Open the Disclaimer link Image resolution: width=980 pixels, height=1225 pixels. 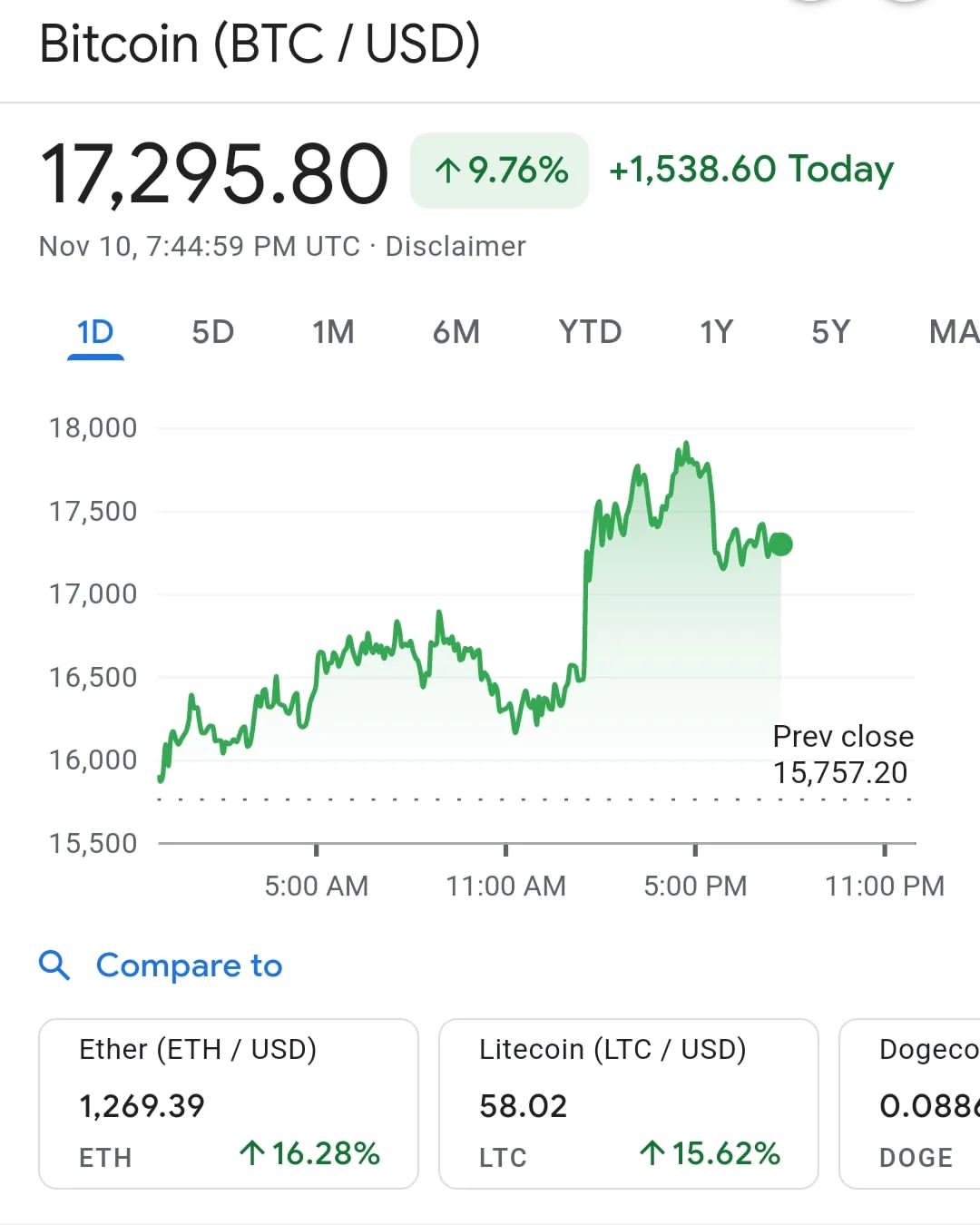click(x=456, y=246)
